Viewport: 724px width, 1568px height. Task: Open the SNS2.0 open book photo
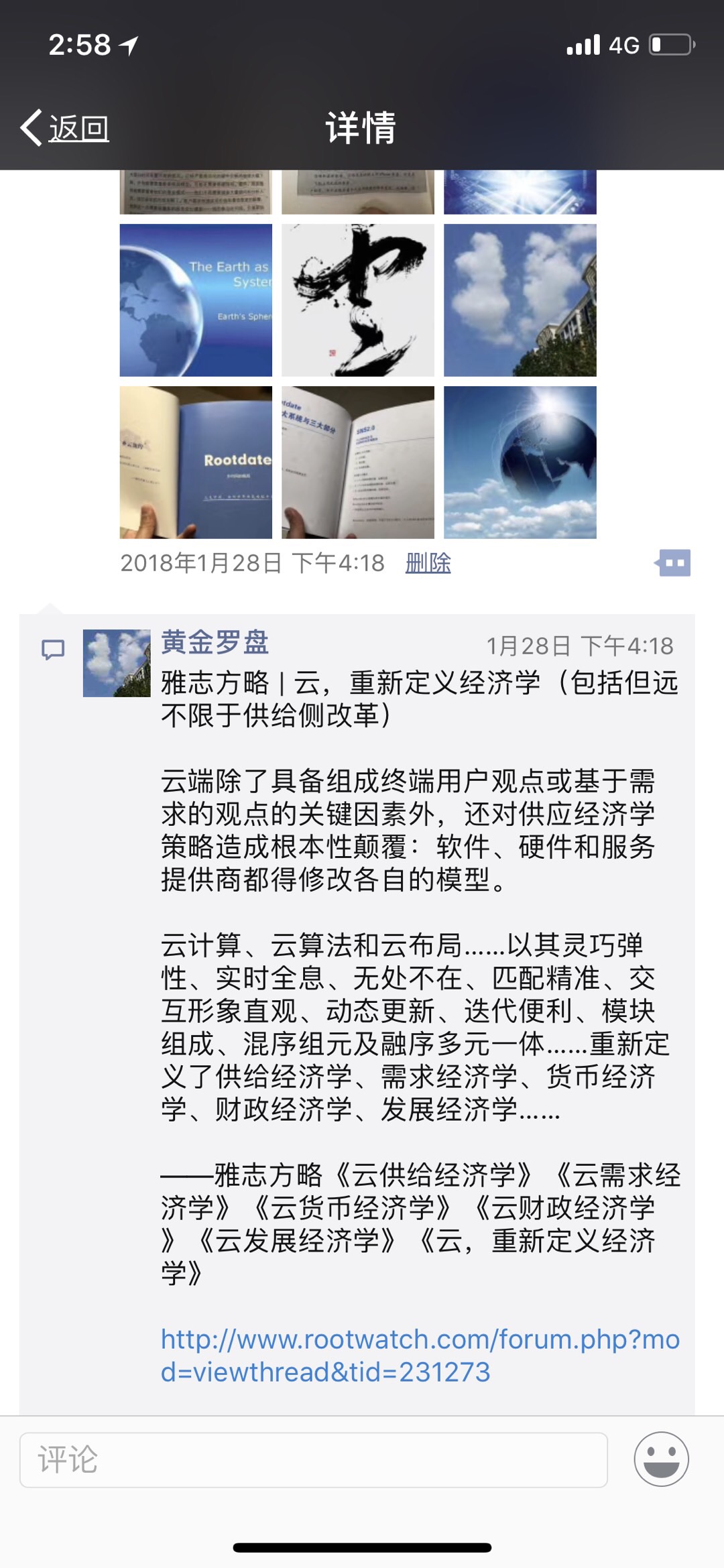tap(357, 463)
